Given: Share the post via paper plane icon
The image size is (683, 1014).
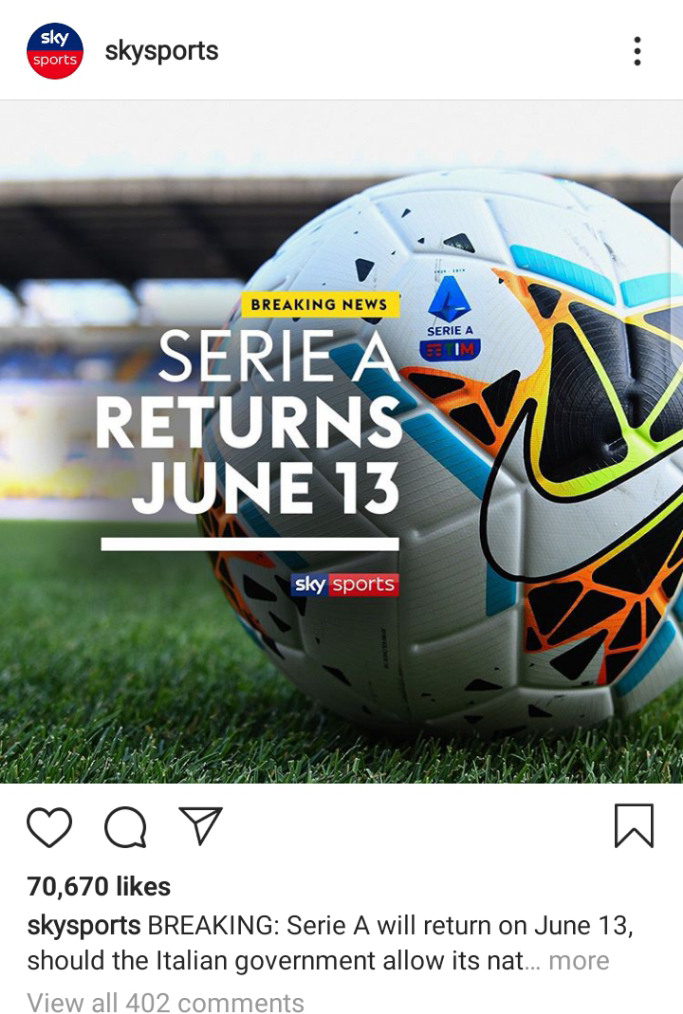Looking at the screenshot, I should click(x=200, y=826).
